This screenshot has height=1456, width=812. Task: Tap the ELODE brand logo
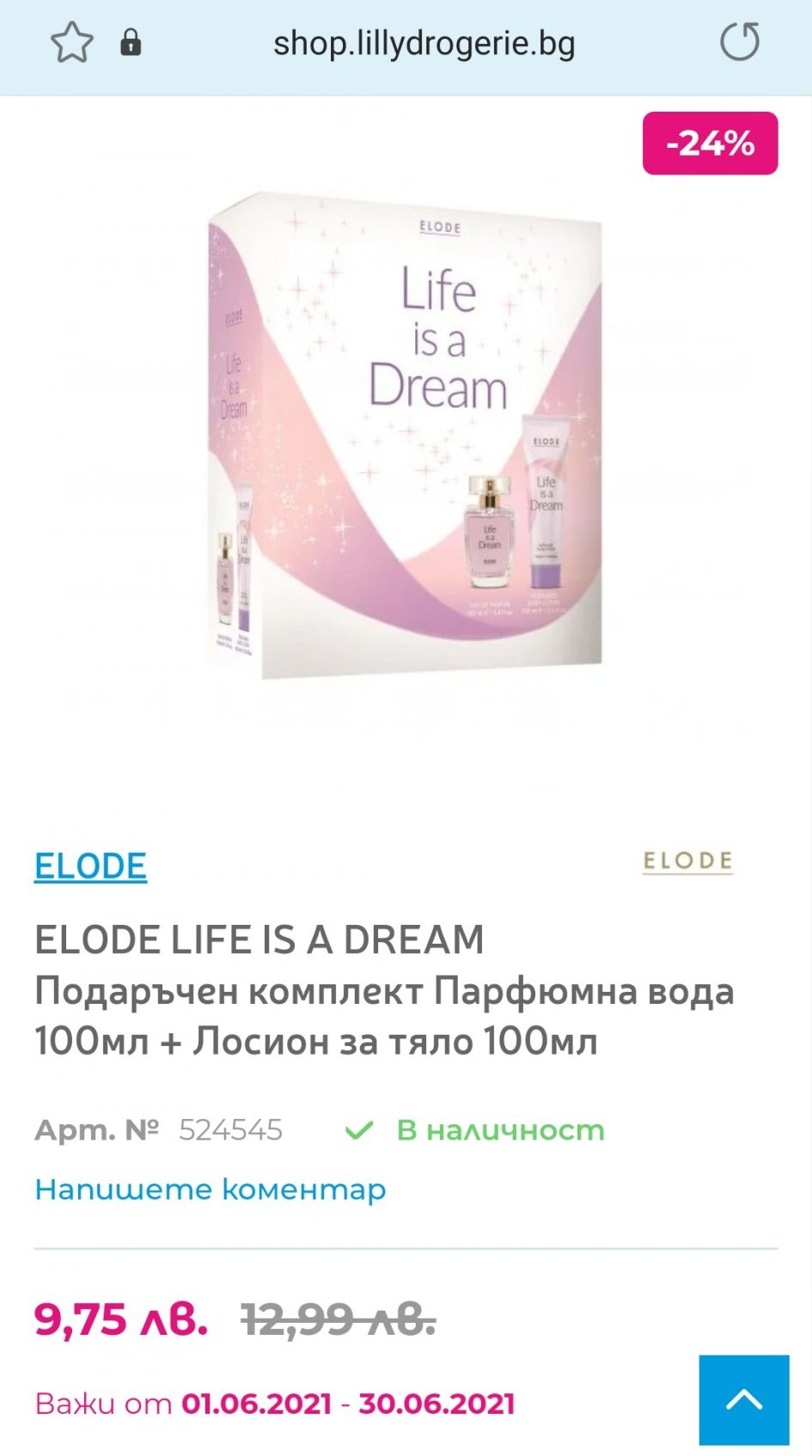(x=687, y=862)
